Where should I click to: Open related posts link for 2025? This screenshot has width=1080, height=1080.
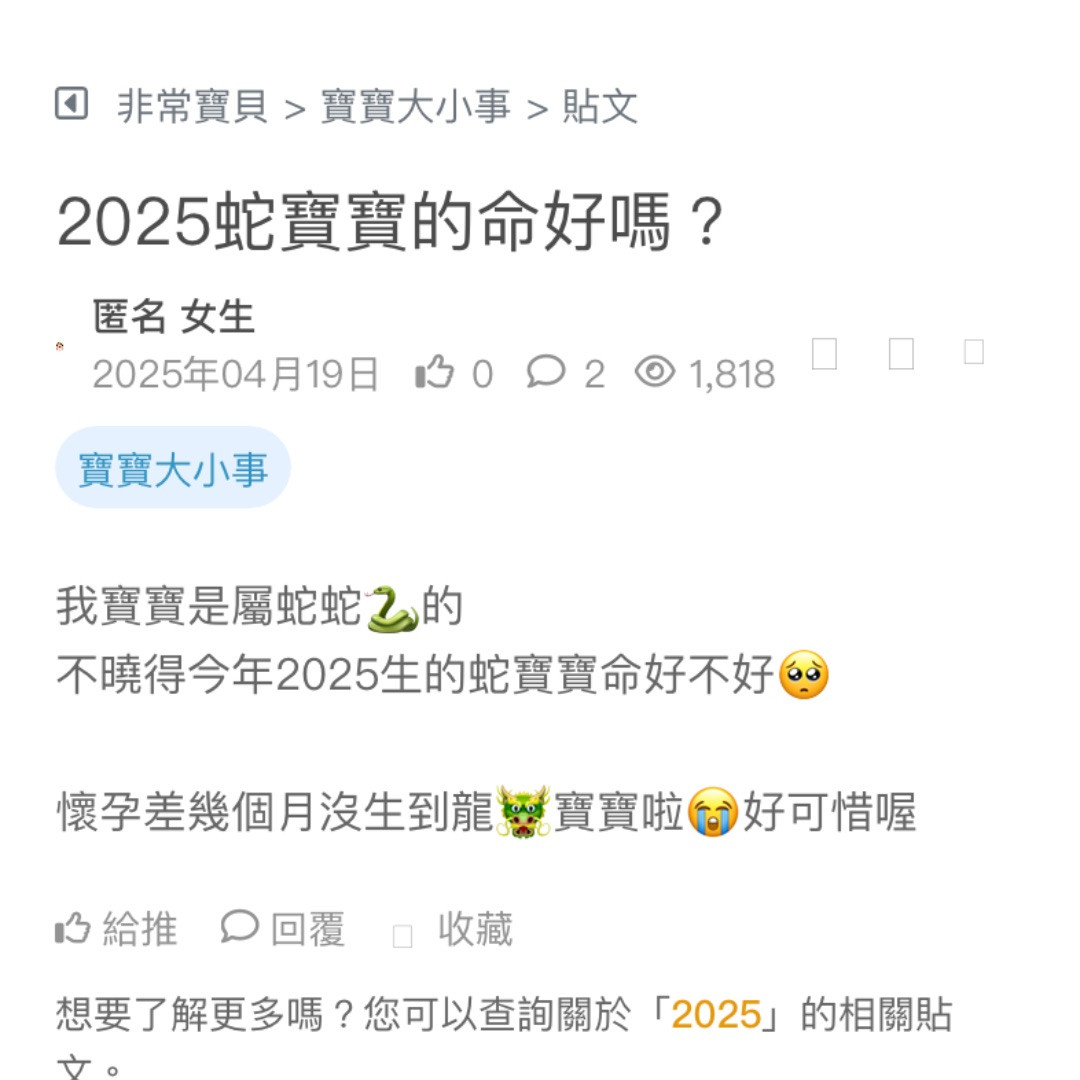click(716, 1015)
